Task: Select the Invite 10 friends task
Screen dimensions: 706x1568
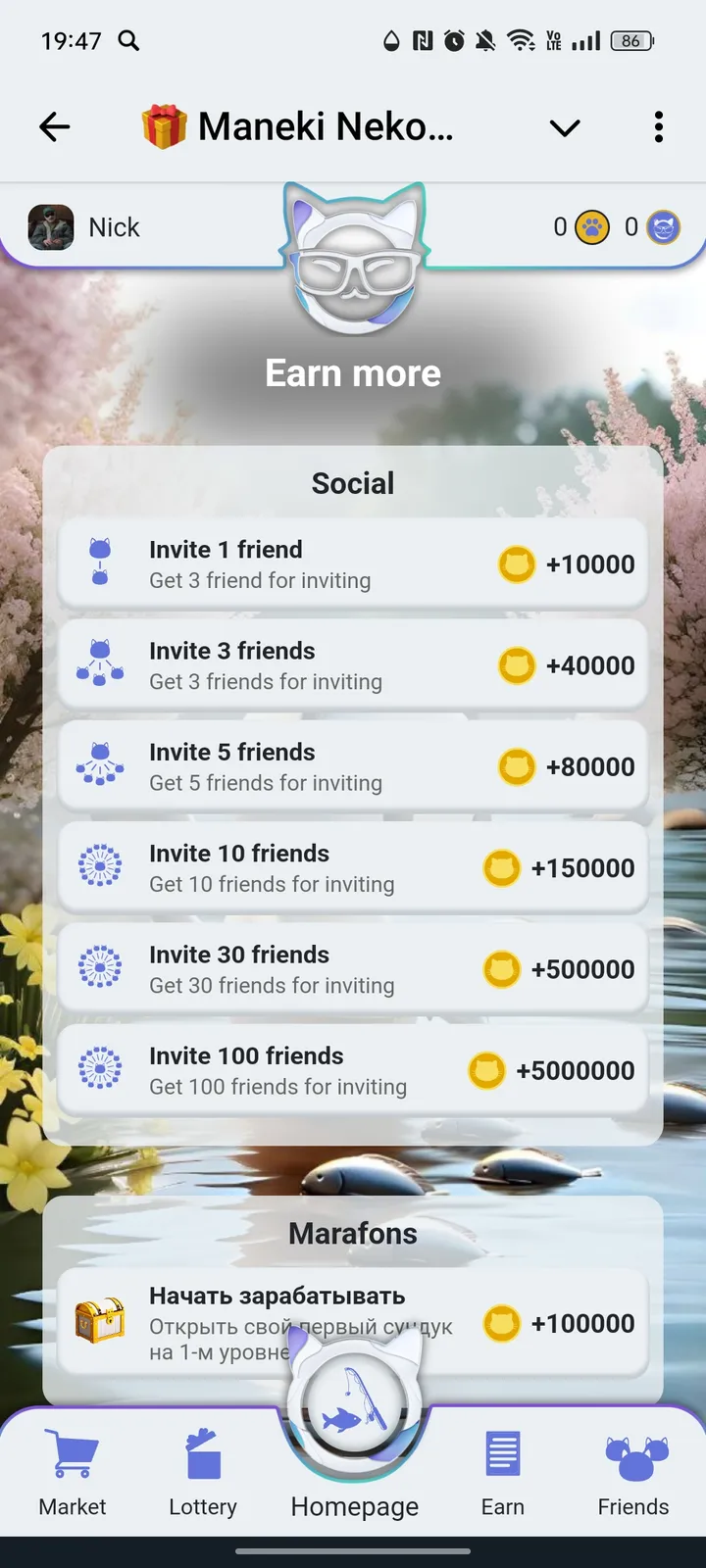Action: [x=353, y=867]
